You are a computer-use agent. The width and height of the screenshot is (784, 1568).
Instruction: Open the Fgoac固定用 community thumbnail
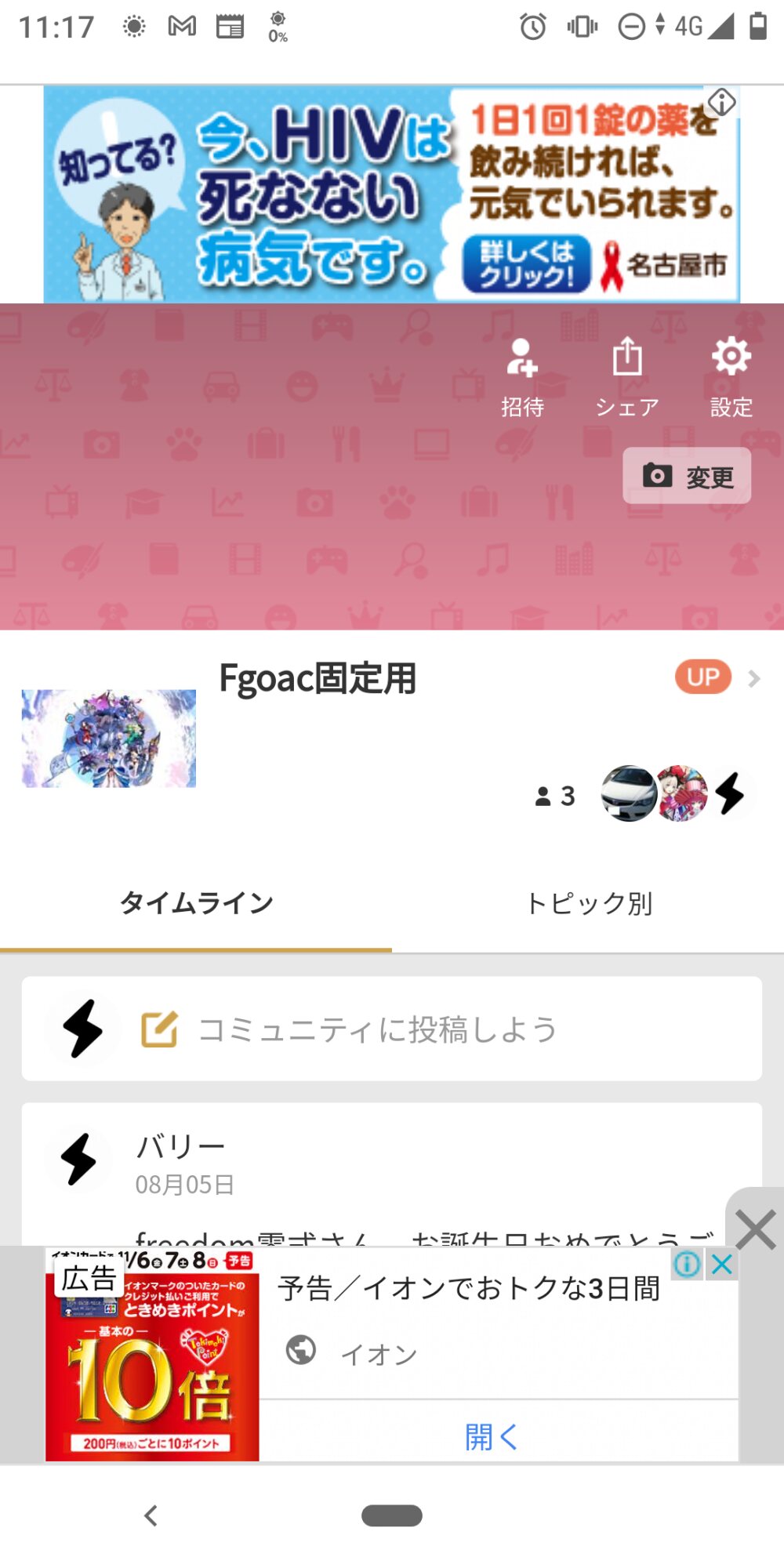point(109,739)
